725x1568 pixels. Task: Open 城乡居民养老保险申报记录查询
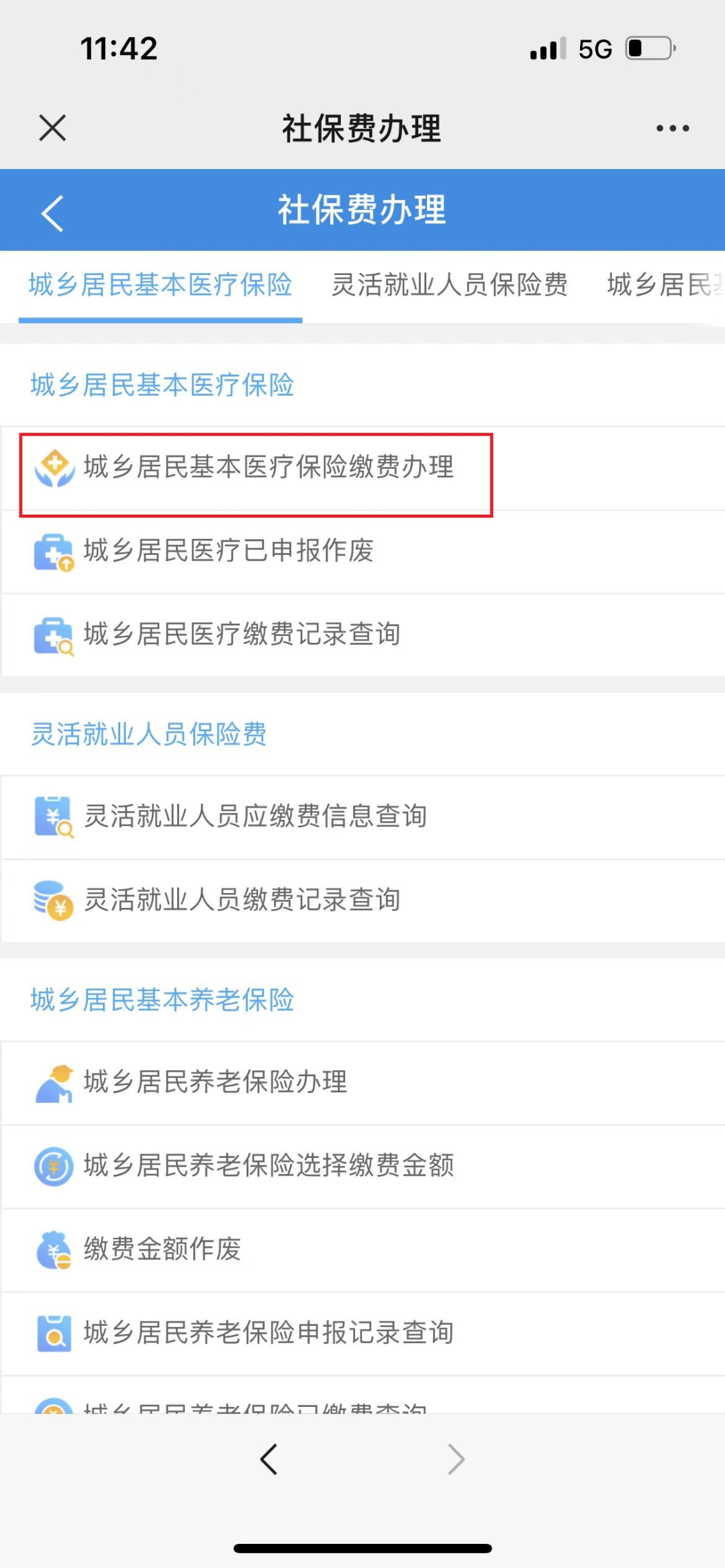(x=362, y=1333)
